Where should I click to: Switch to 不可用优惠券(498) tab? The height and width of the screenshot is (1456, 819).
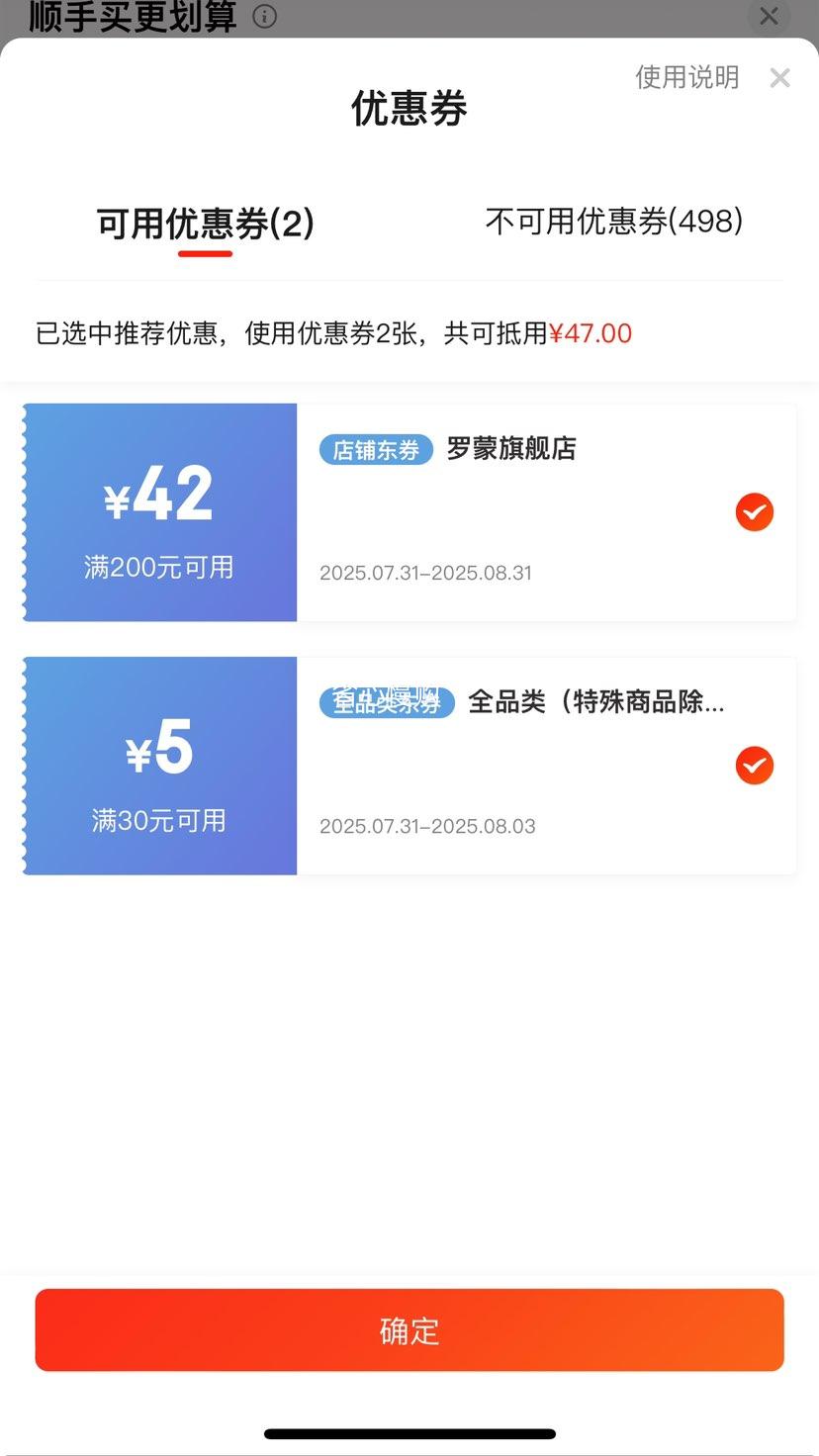(613, 222)
